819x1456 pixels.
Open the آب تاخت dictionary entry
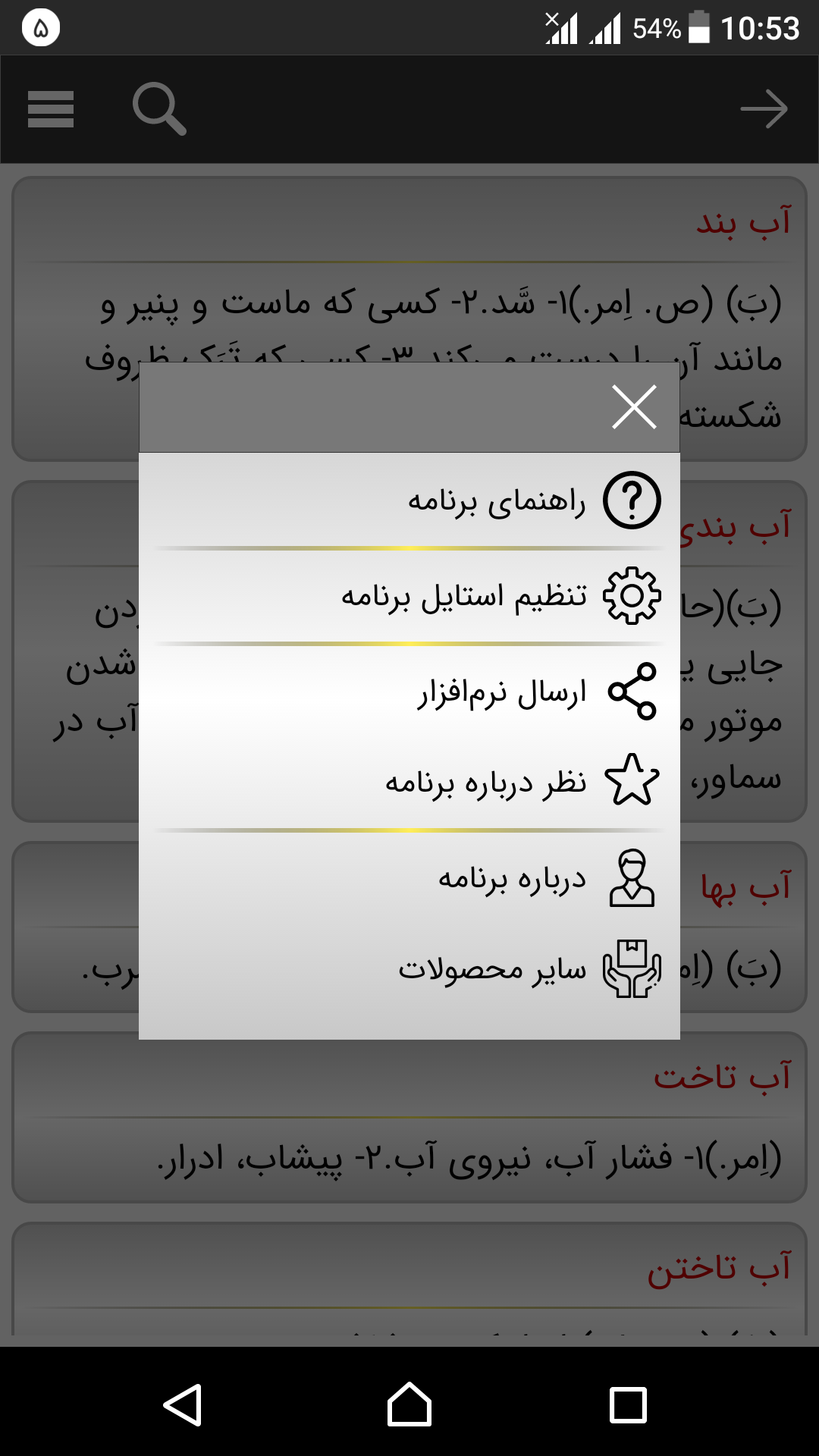409,1116
